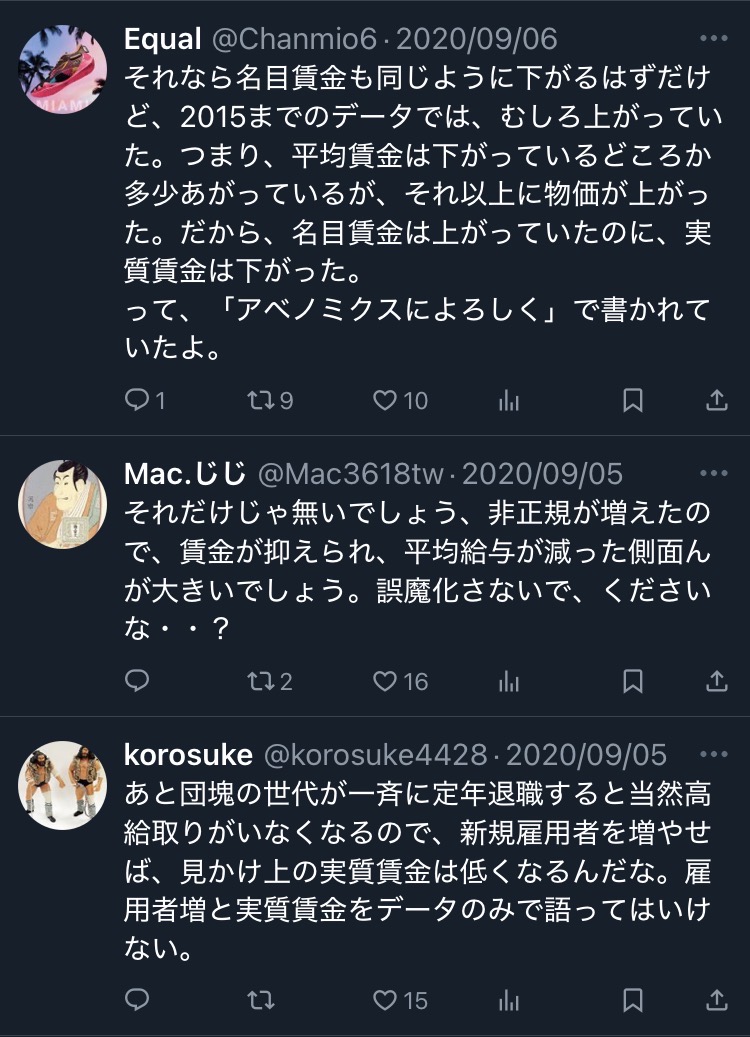Retweet Equal's tweet

tap(259, 400)
